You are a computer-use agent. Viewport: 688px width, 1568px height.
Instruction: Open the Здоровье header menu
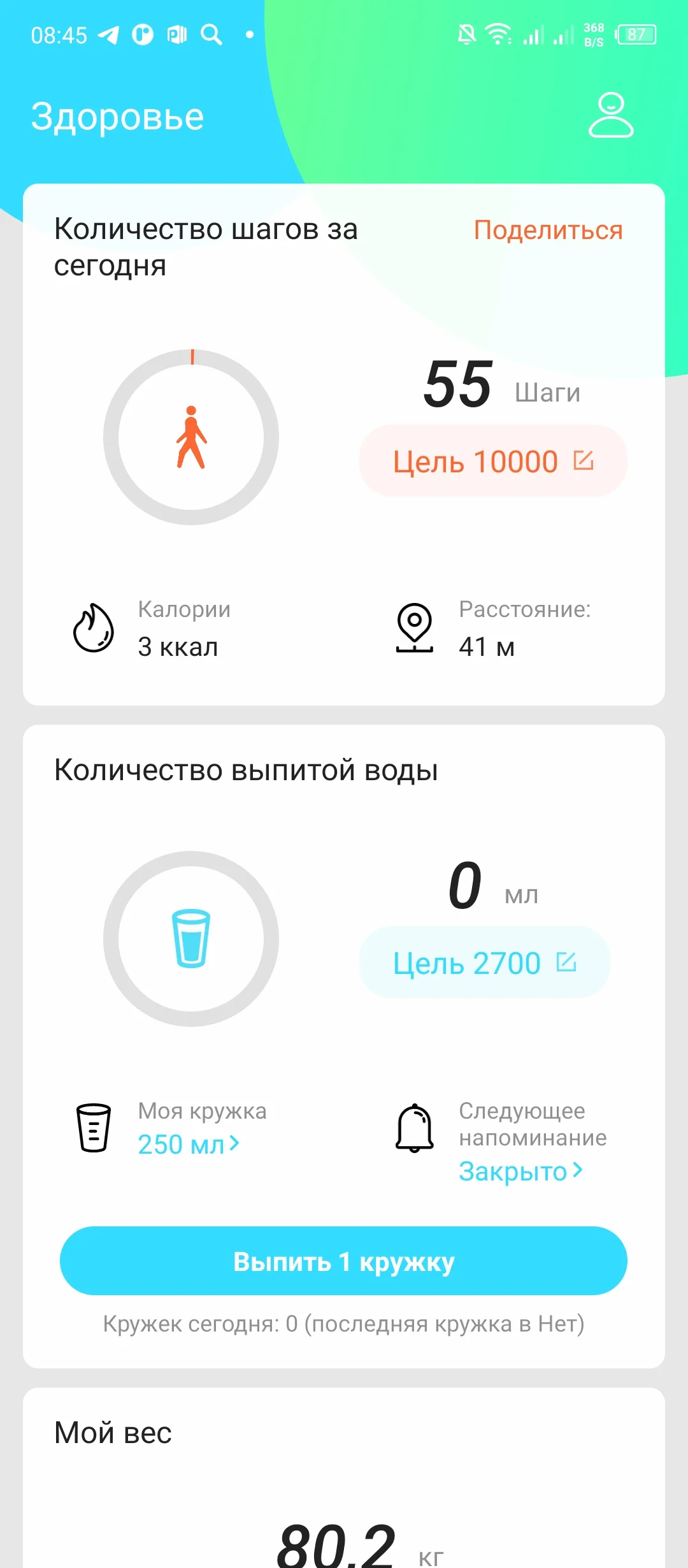pos(118,115)
